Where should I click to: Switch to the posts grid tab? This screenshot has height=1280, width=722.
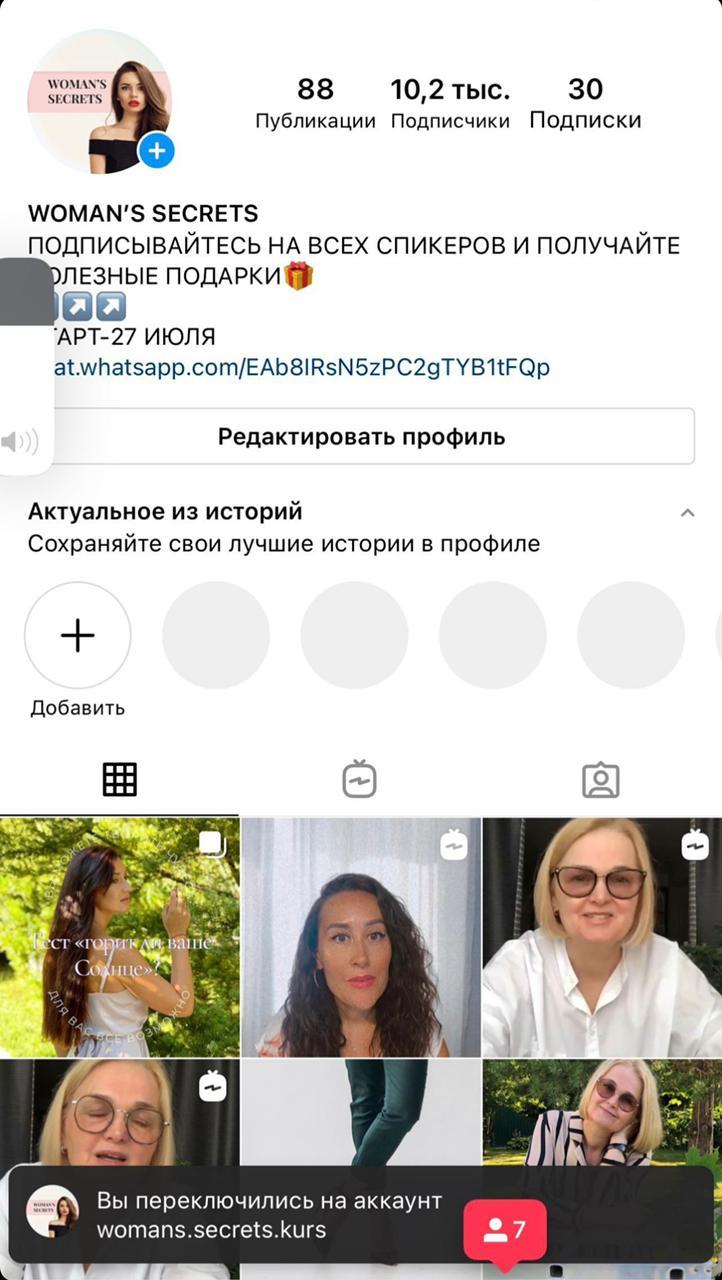click(x=120, y=779)
